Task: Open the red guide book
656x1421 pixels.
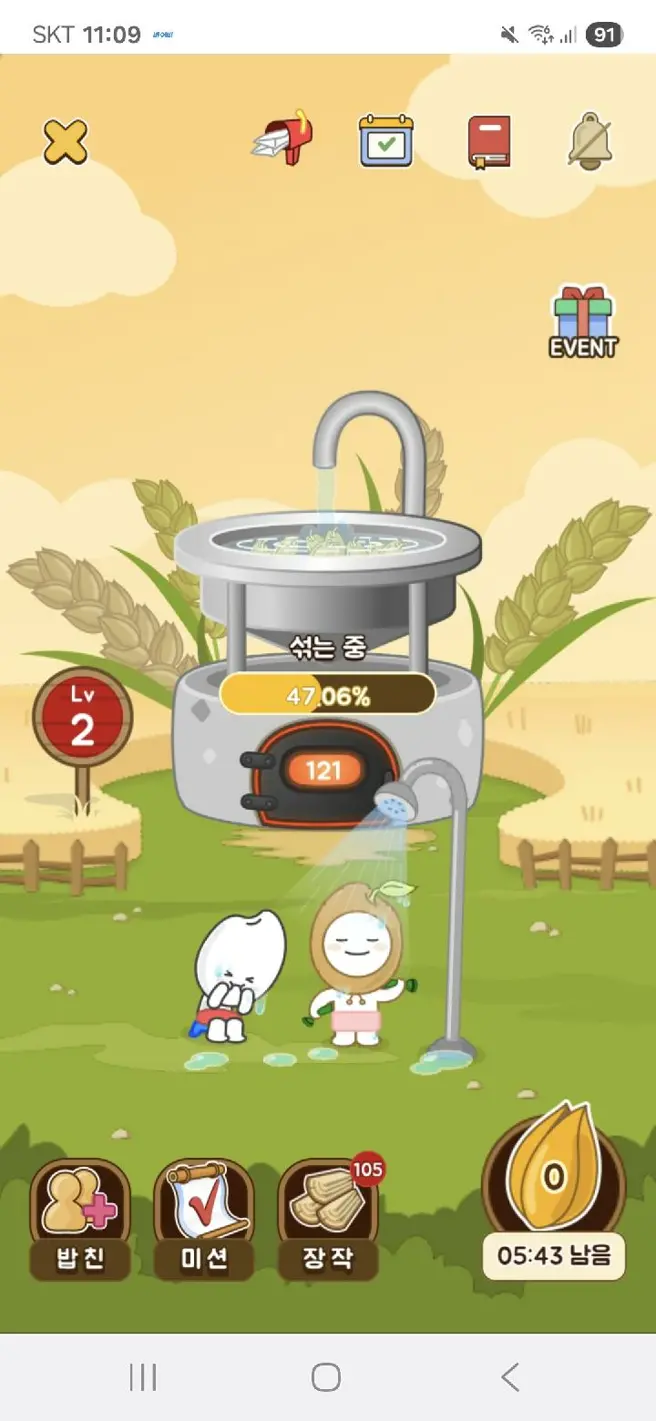Action: tap(489, 142)
